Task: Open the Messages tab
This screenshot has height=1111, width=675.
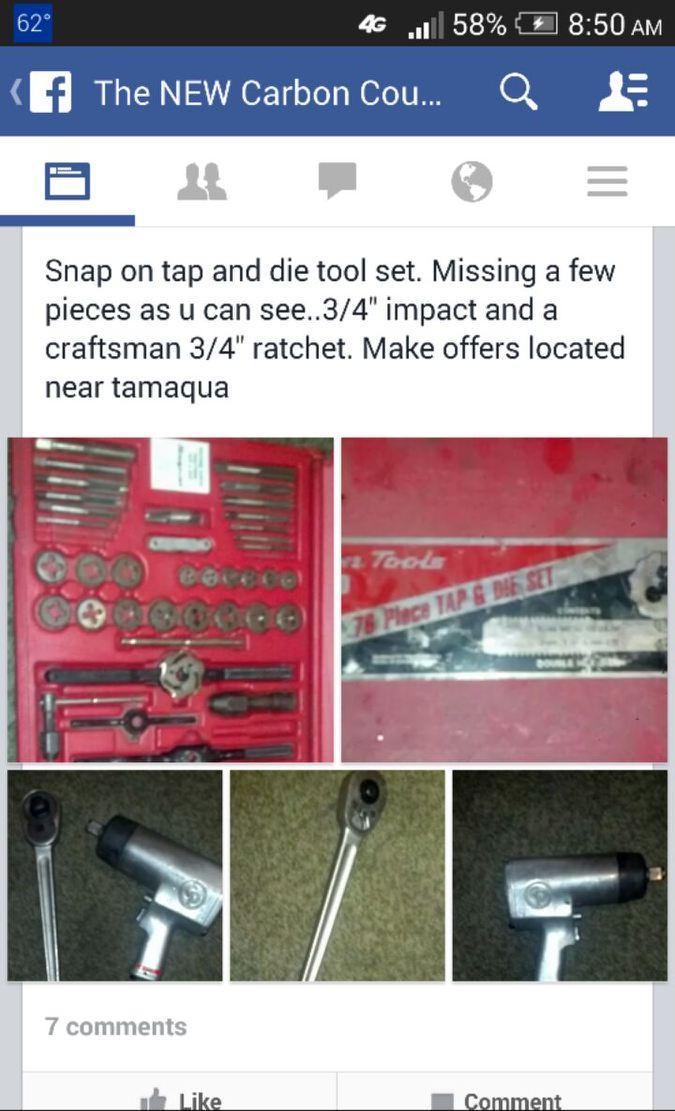Action: [337, 181]
